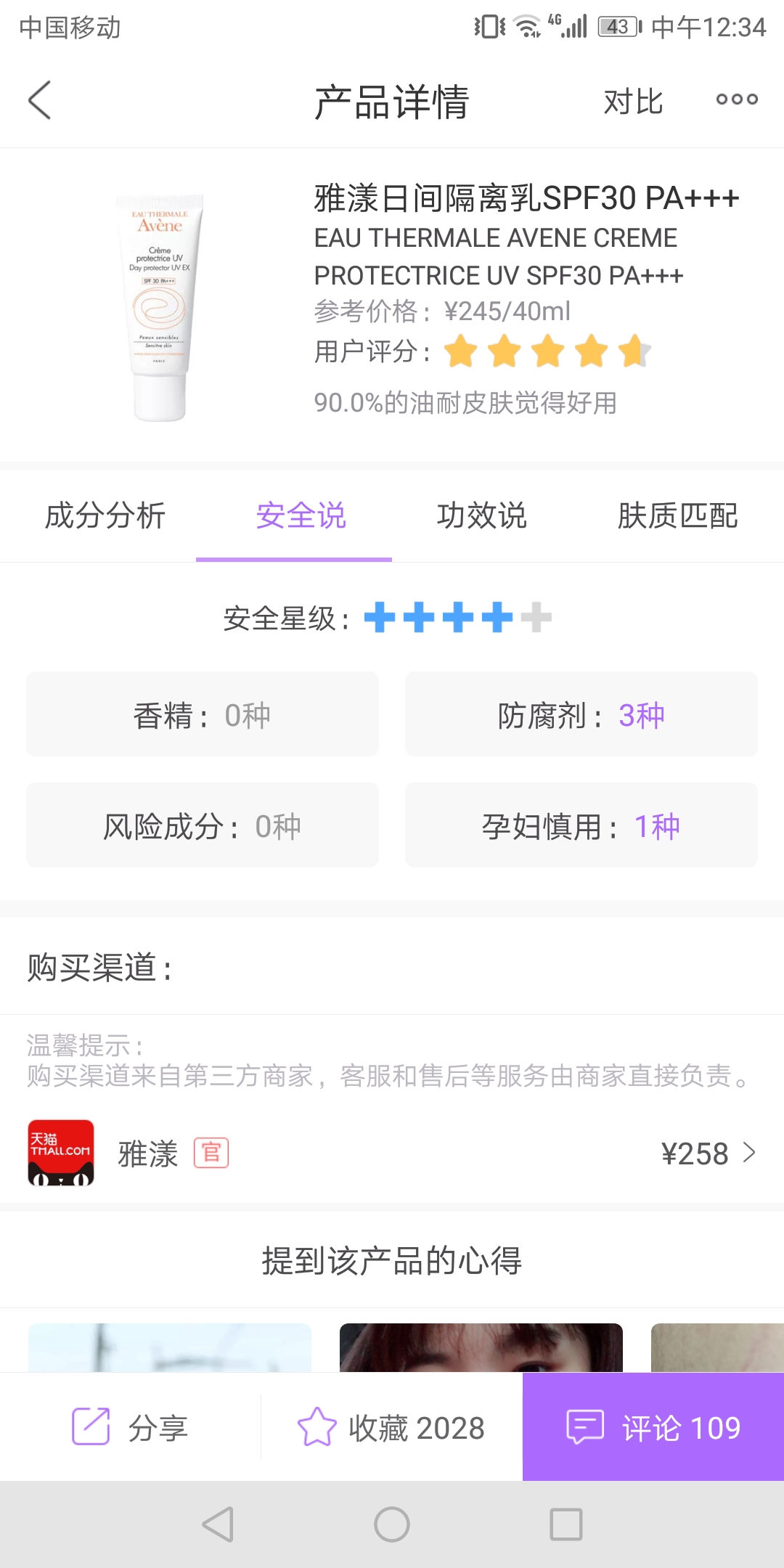The height and width of the screenshot is (1568, 784).
Task: Open the three-dot overflow menu
Action: (735, 100)
